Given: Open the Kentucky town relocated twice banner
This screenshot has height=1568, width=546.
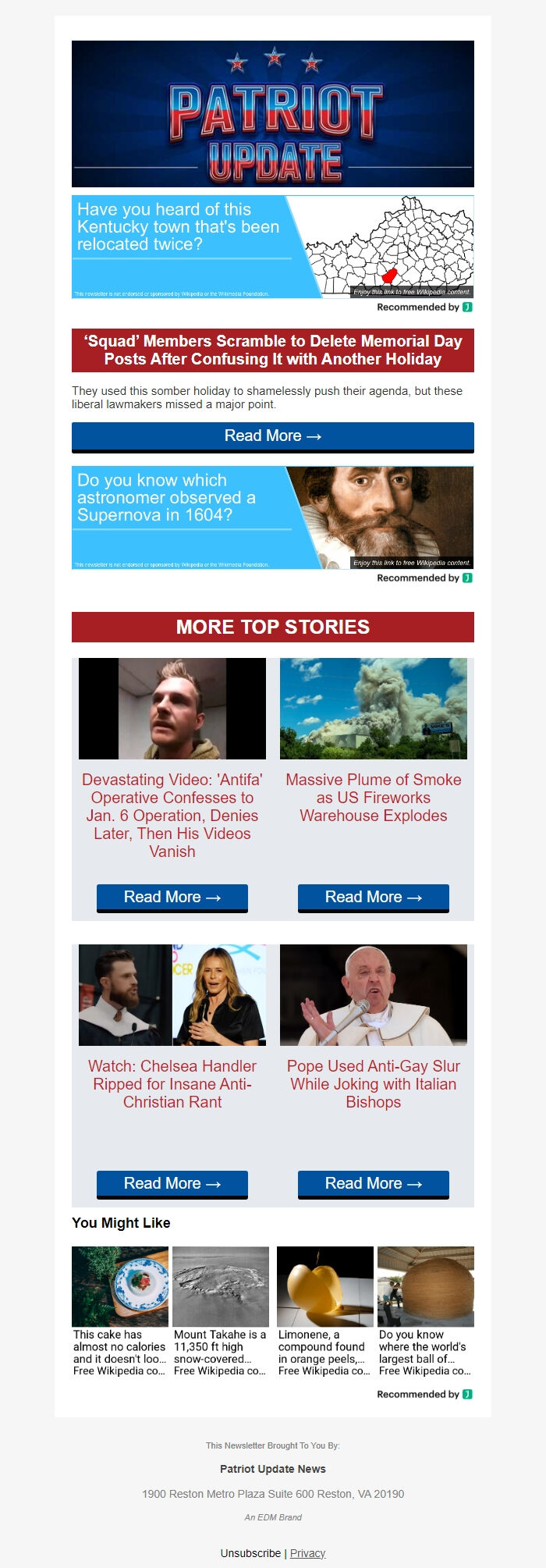Looking at the screenshot, I should coord(272,247).
